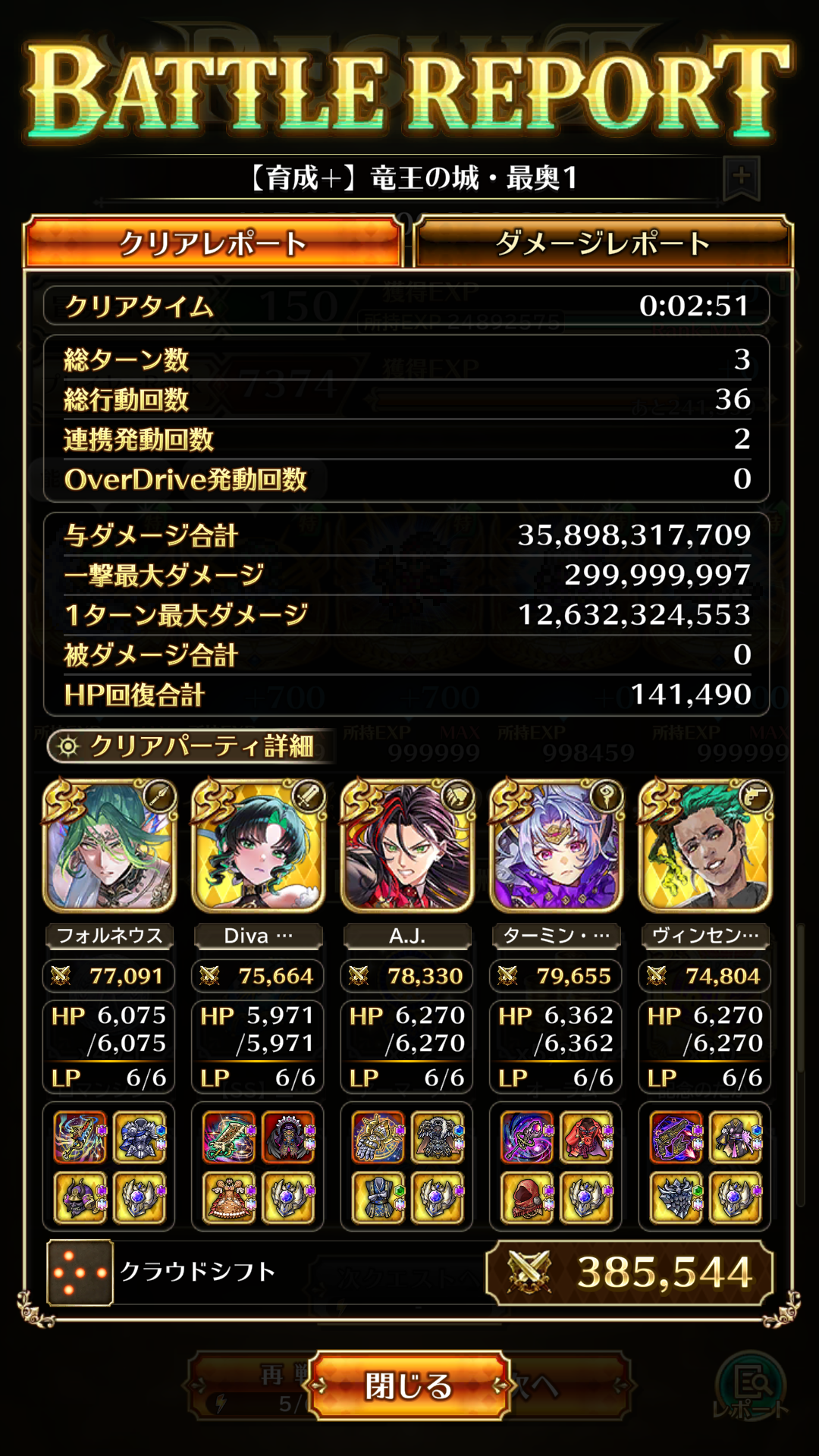Close the battle report with 閉じる

409,1385
